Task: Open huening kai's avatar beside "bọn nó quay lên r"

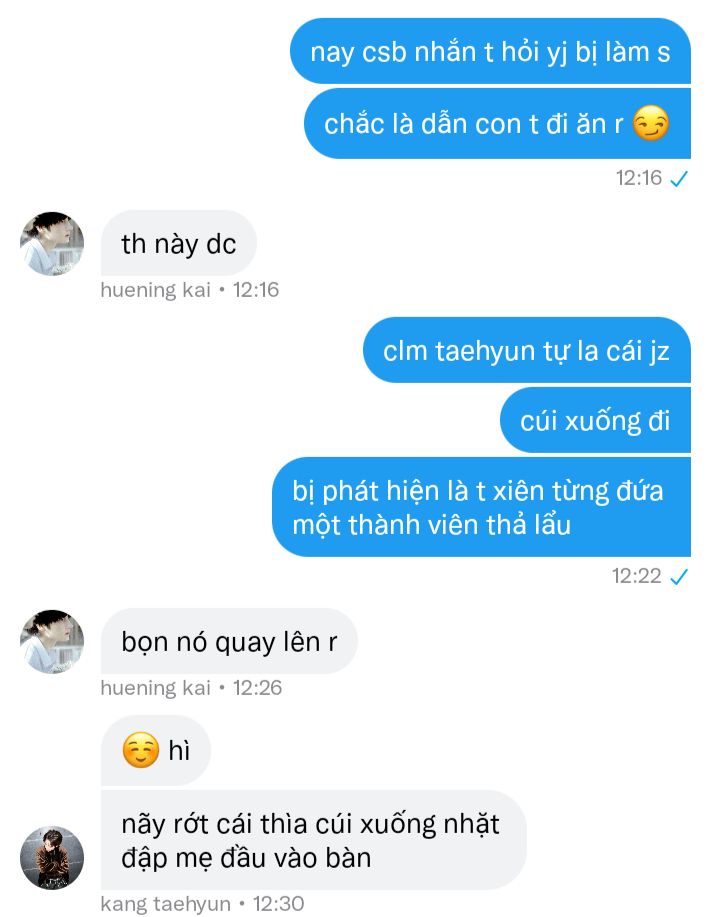Action: pyautogui.click(x=52, y=641)
